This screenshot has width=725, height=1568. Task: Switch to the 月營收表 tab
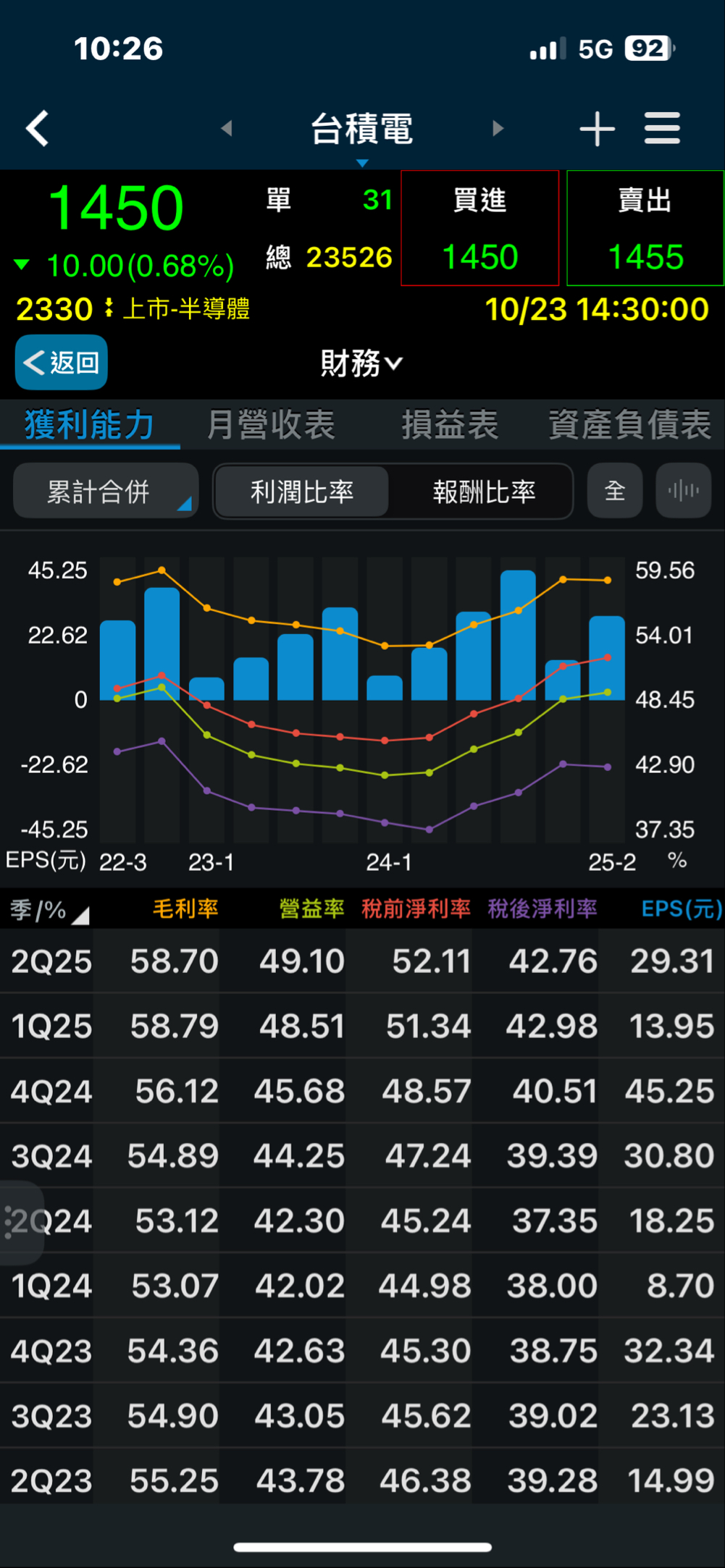tap(271, 424)
